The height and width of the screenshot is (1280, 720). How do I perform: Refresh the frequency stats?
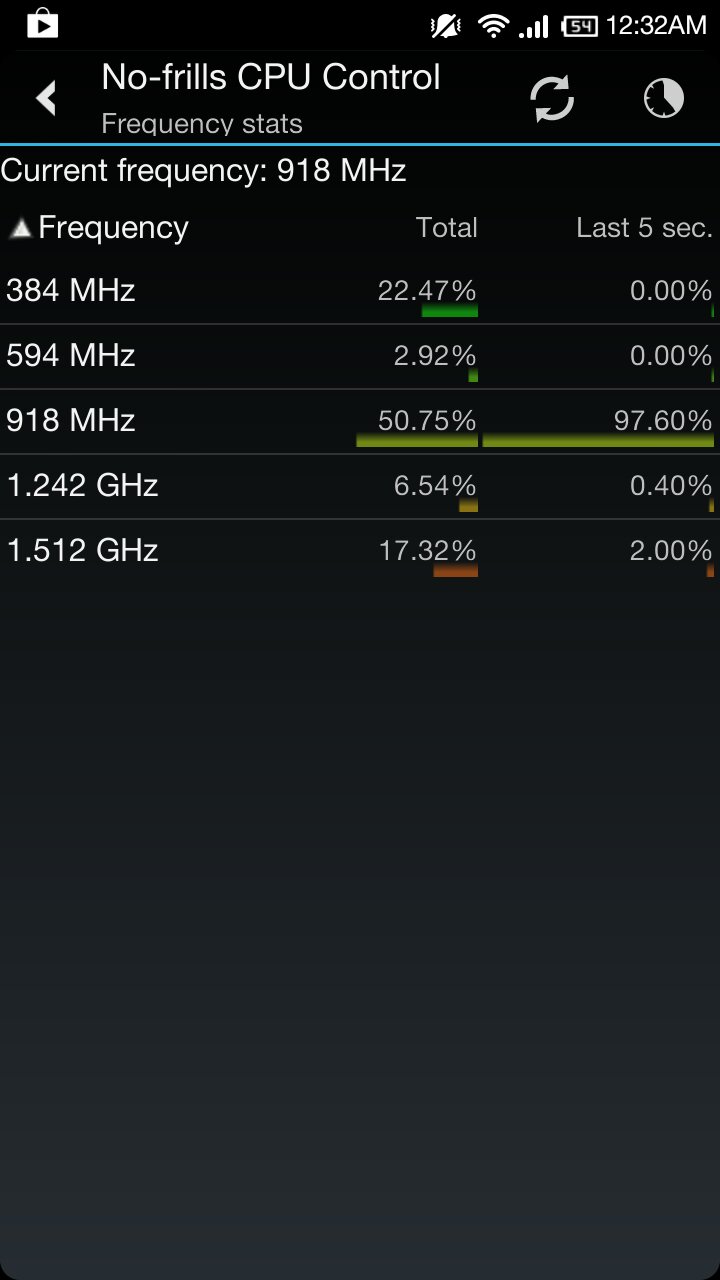pyautogui.click(x=552, y=98)
